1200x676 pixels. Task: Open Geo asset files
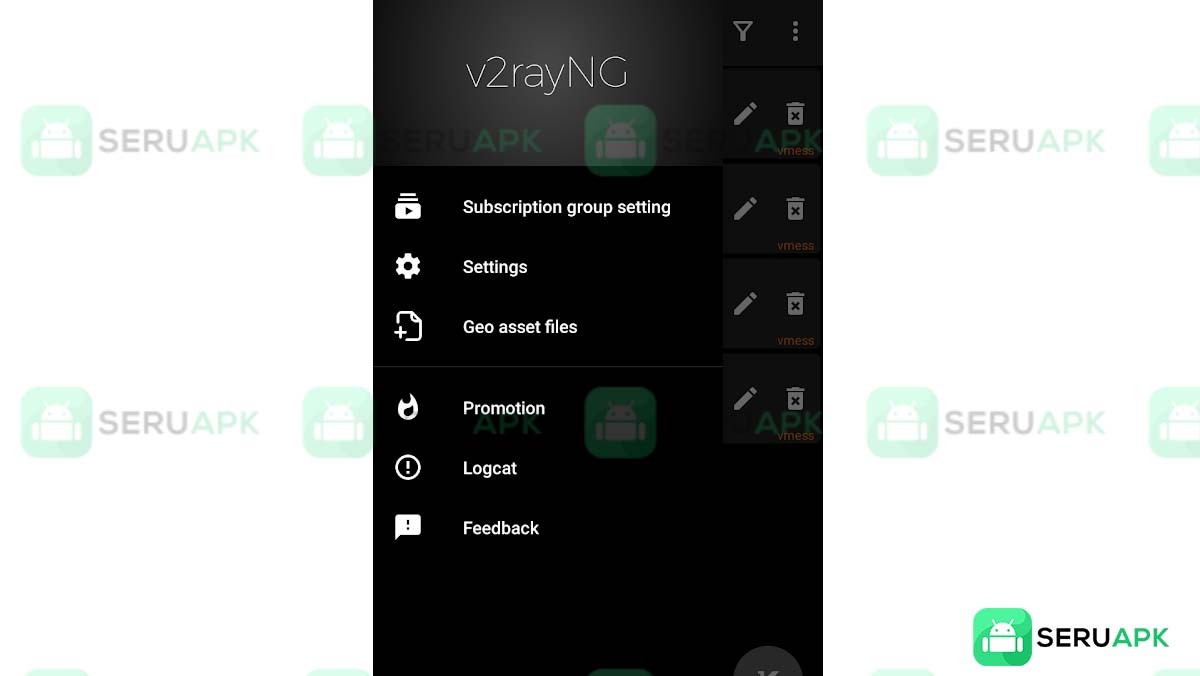pos(519,327)
